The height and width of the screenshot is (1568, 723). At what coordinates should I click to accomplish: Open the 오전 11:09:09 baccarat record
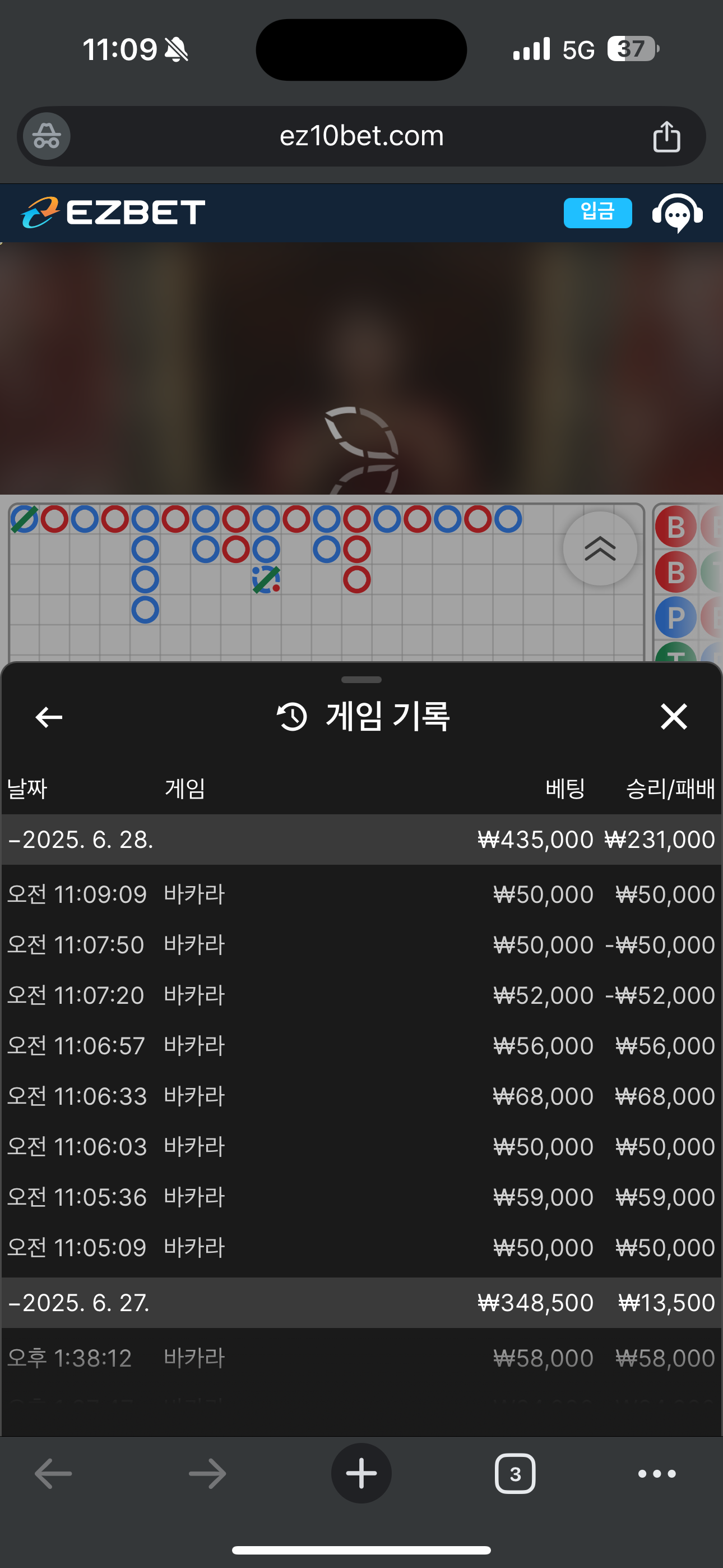tap(361, 895)
